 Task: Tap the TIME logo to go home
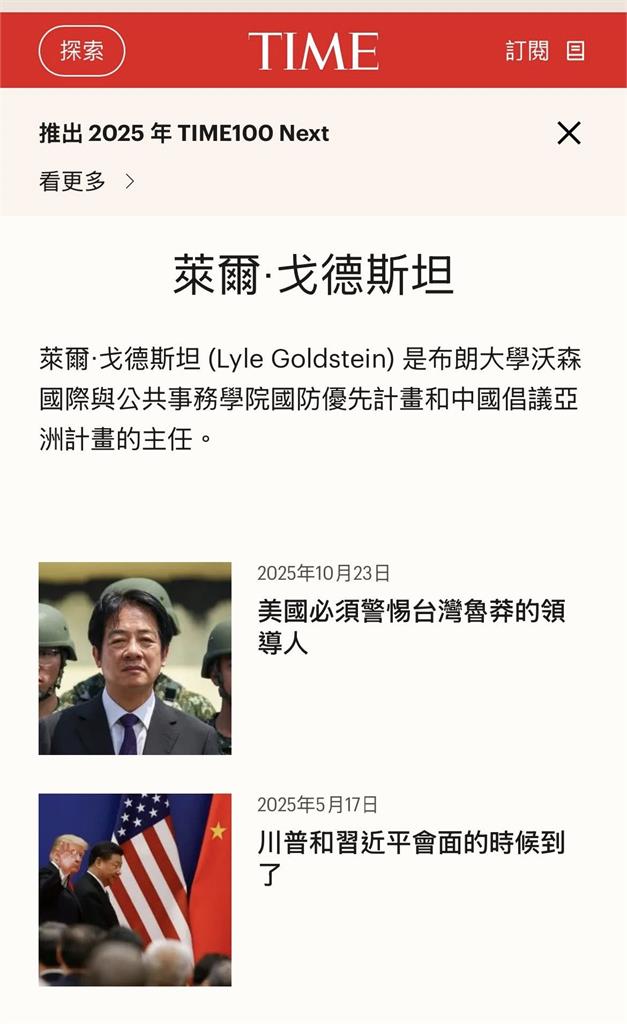point(313,51)
